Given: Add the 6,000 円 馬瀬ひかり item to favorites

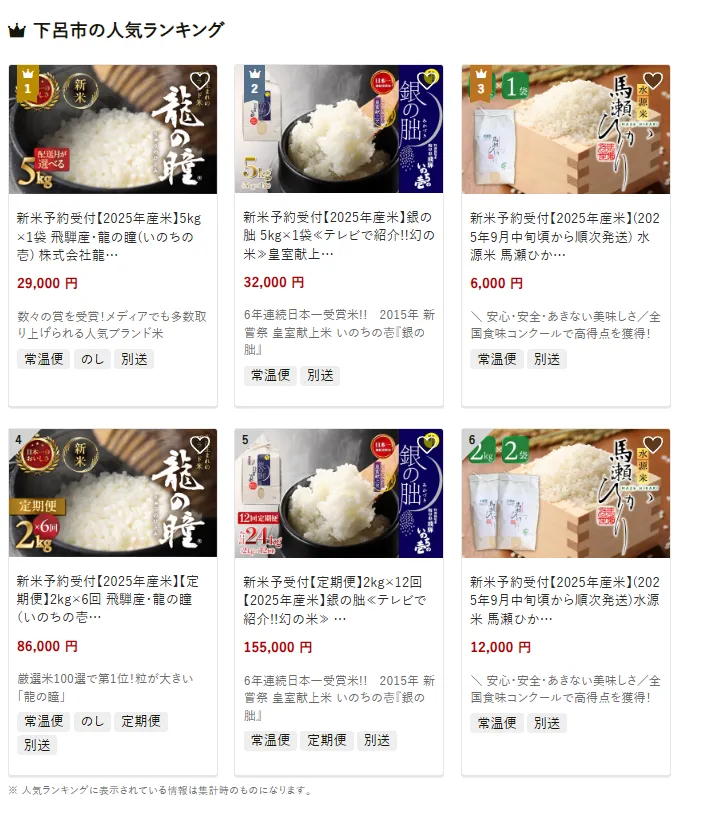Looking at the screenshot, I should pyautogui.click(x=653, y=81).
